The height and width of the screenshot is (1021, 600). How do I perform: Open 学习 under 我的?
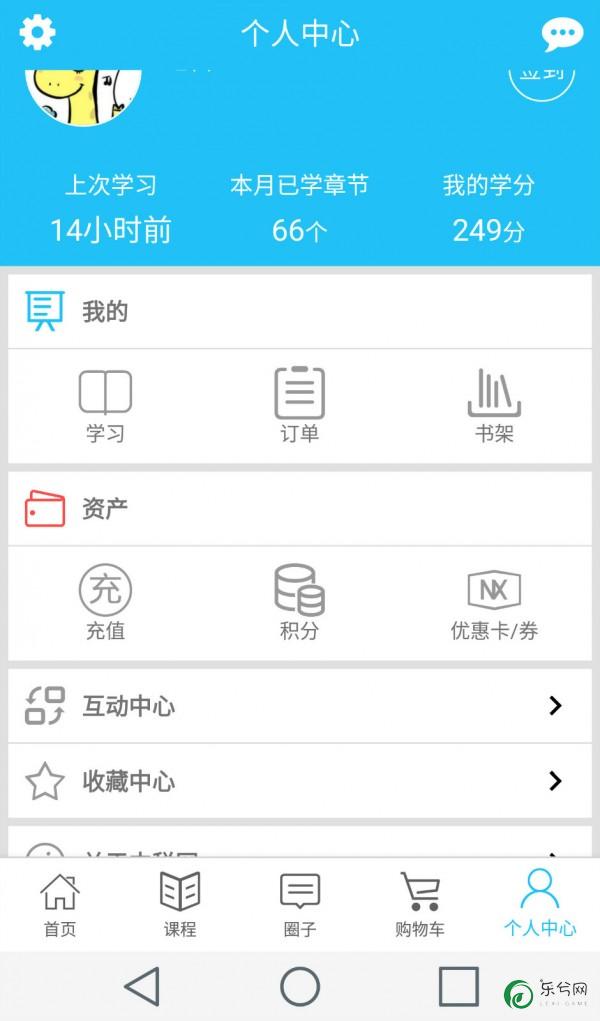pos(105,406)
